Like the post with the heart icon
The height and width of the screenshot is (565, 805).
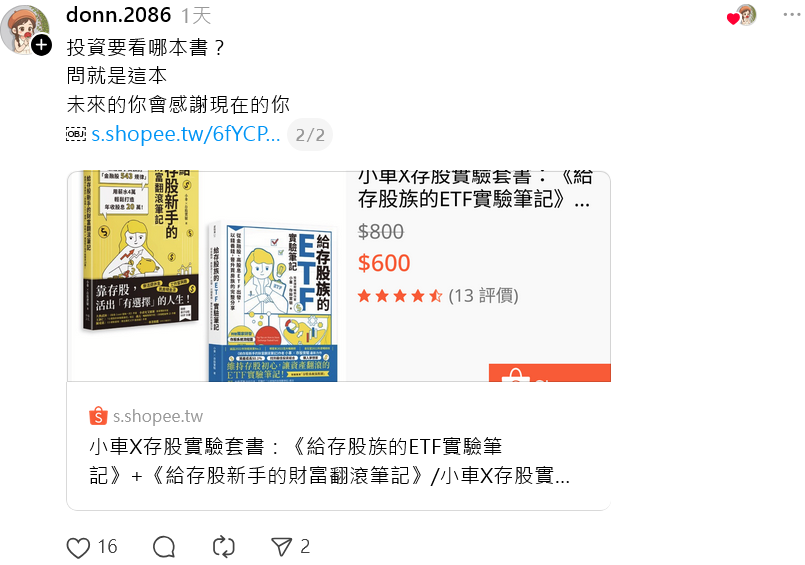click(x=79, y=547)
